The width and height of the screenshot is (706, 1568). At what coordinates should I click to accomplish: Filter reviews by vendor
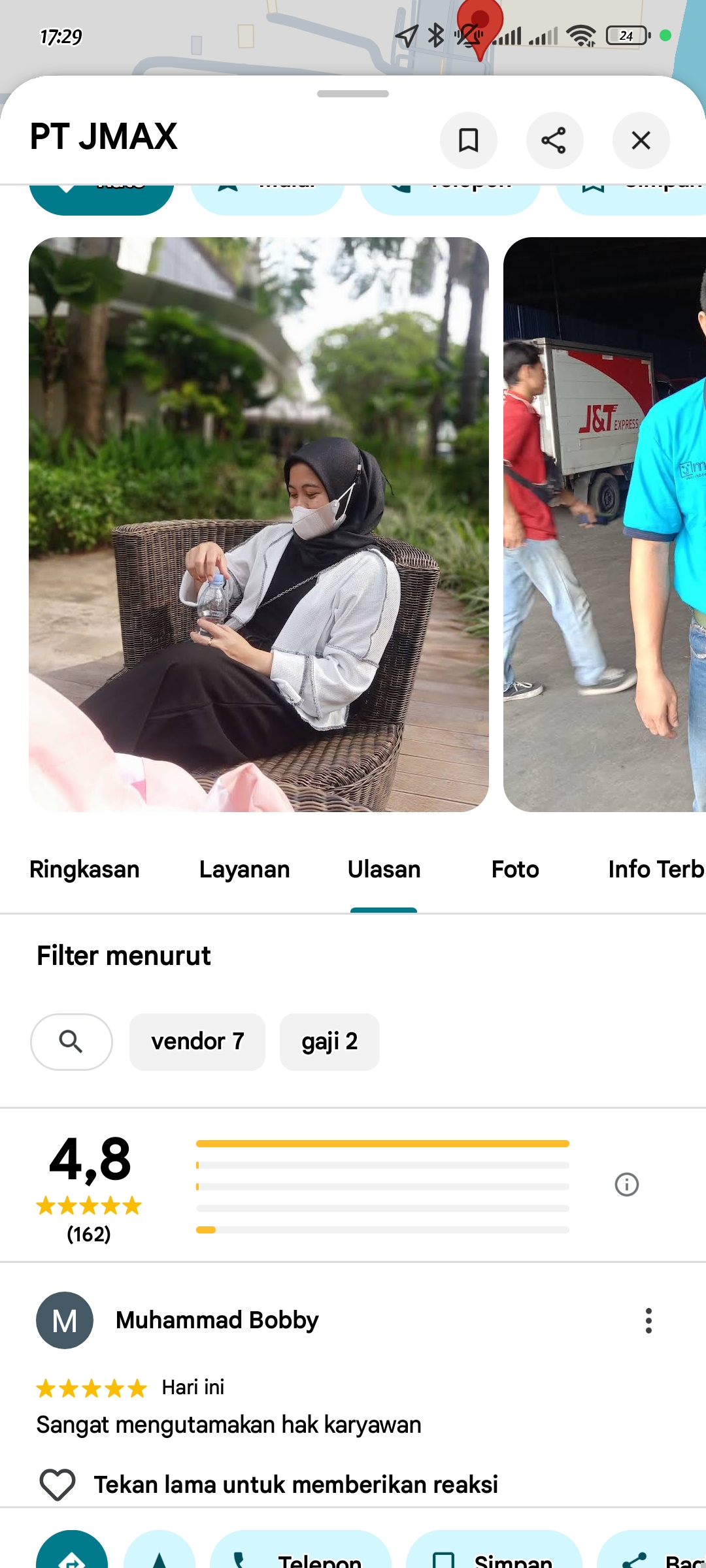click(197, 1041)
